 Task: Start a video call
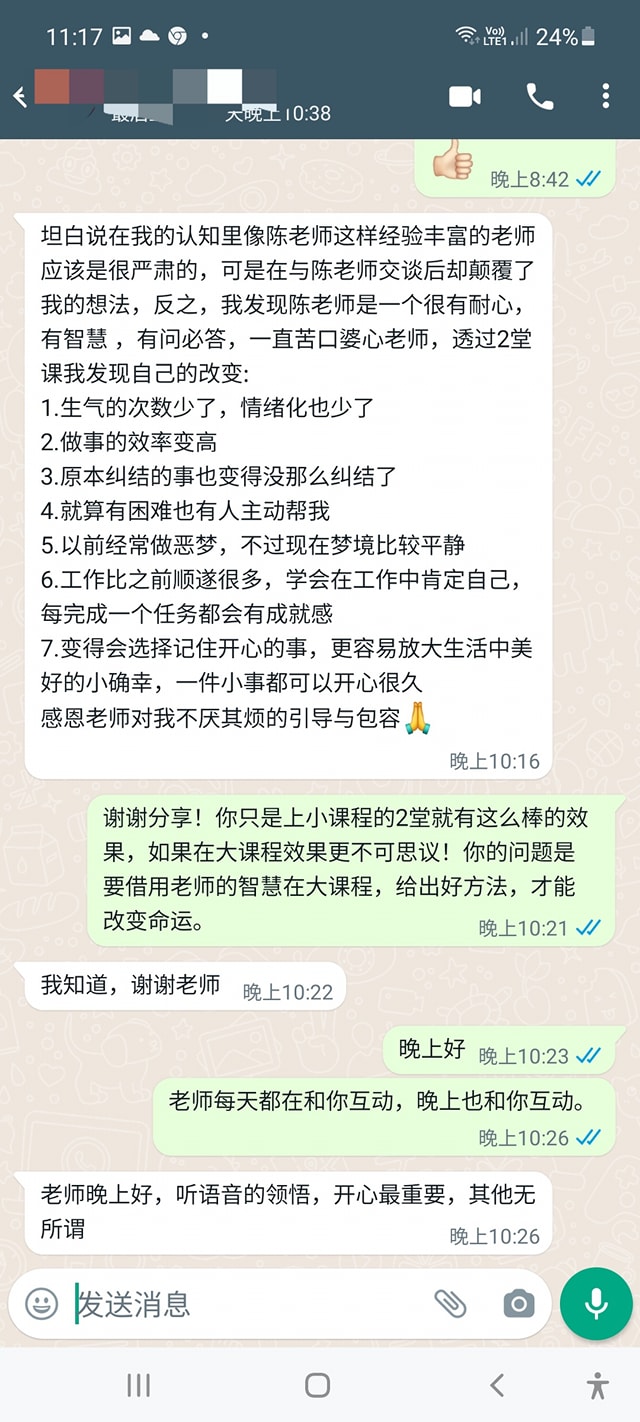(465, 96)
